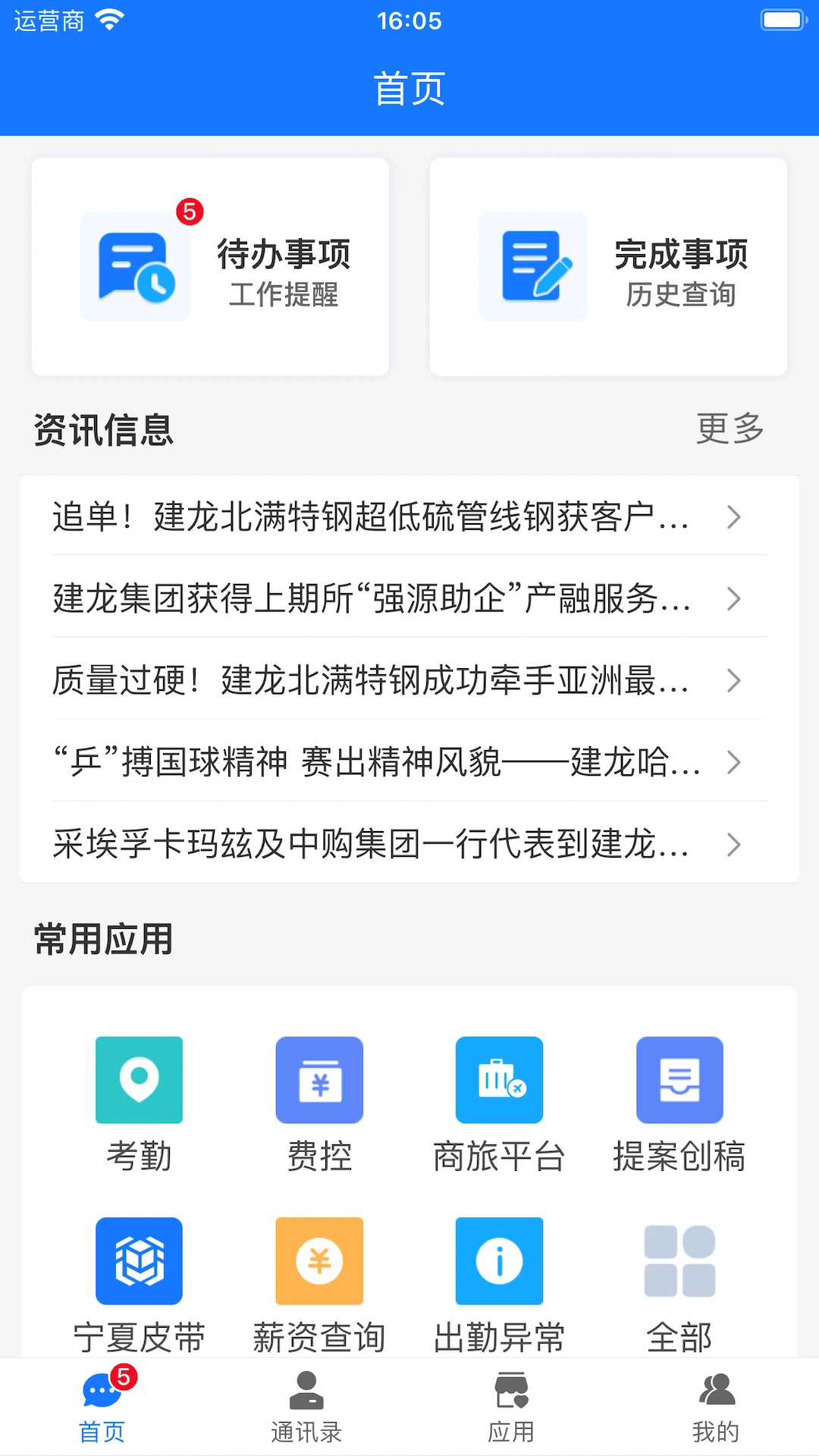Viewport: 819px width, 1456px height.
Task: Select the 费控 expense control icon
Action: click(x=319, y=1080)
